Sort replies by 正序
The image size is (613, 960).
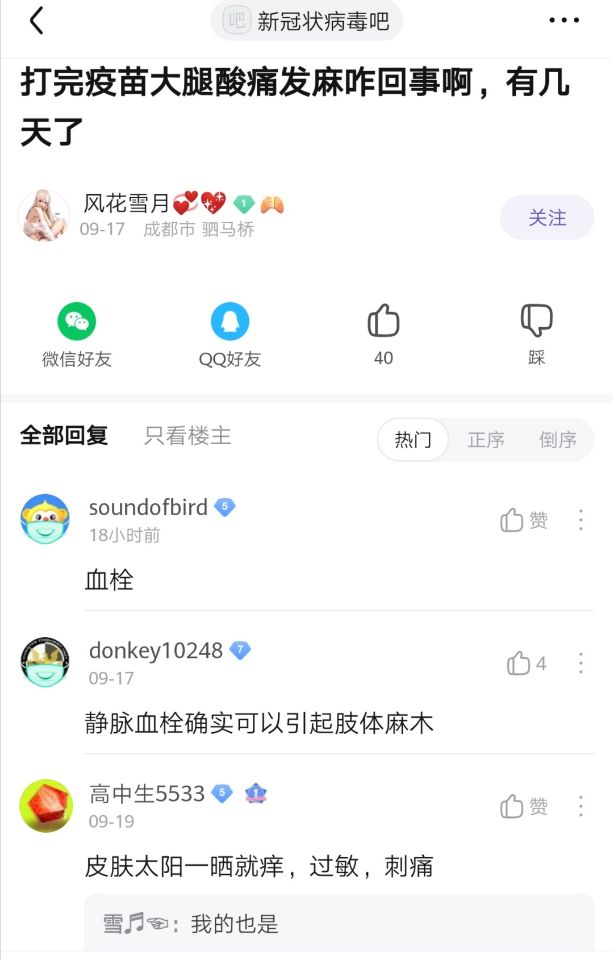(x=486, y=440)
